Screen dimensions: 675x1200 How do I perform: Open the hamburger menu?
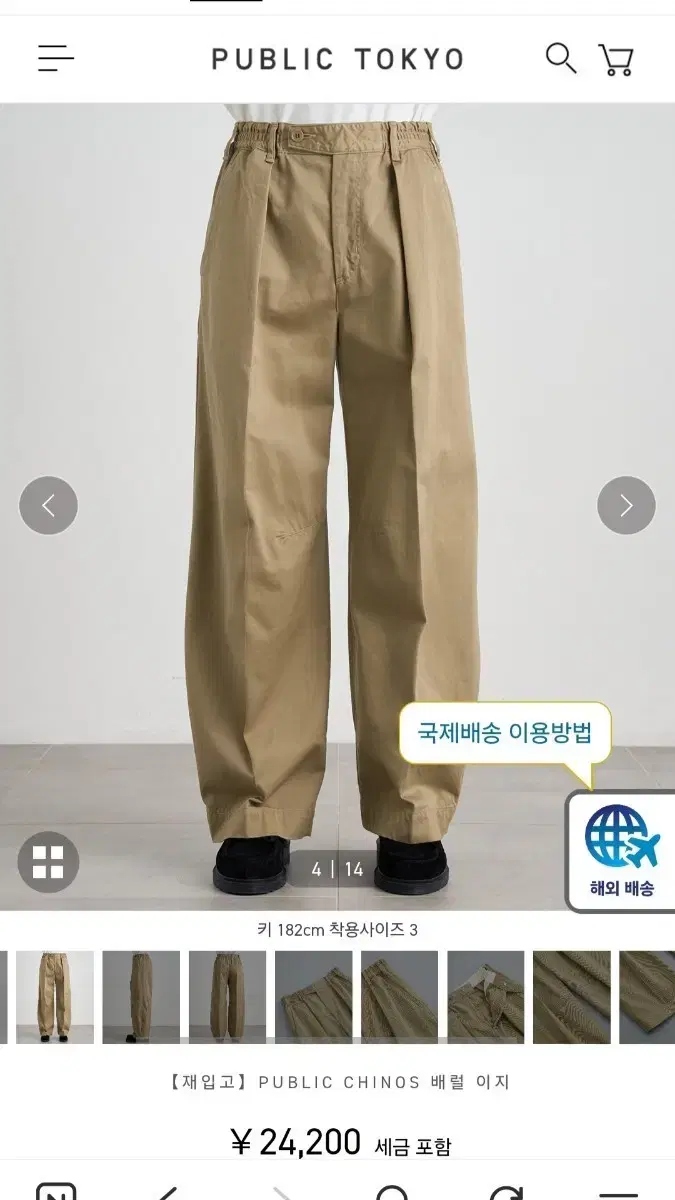coord(56,58)
